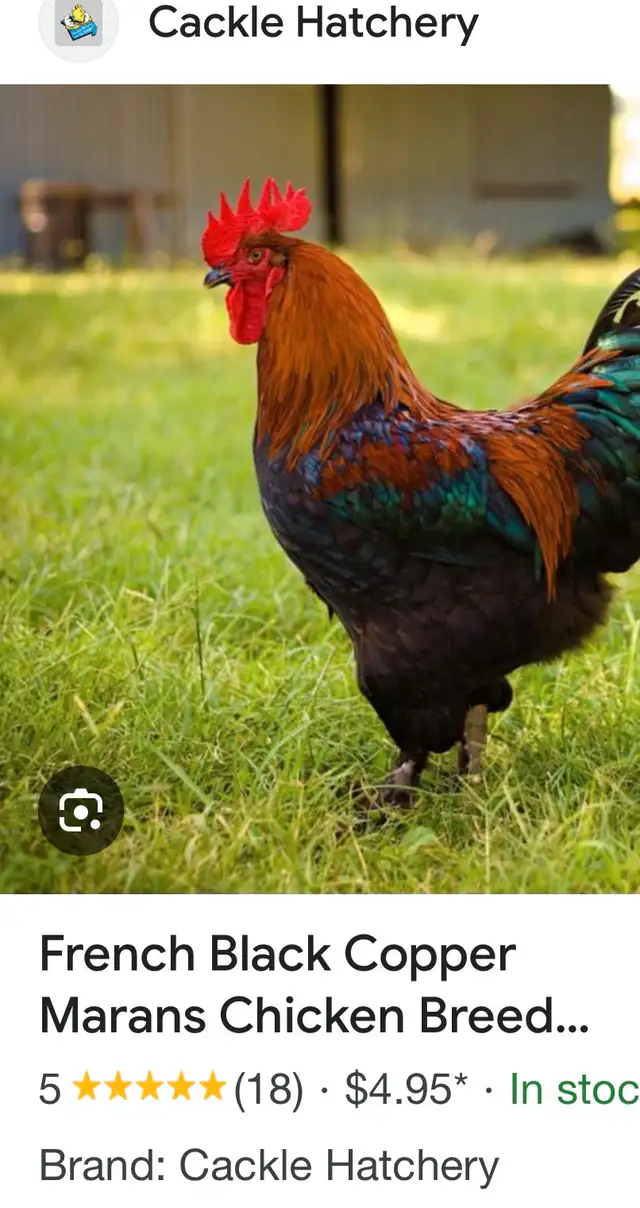Open the rooster product image
640x1208 pixels.
[x=320, y=488]
